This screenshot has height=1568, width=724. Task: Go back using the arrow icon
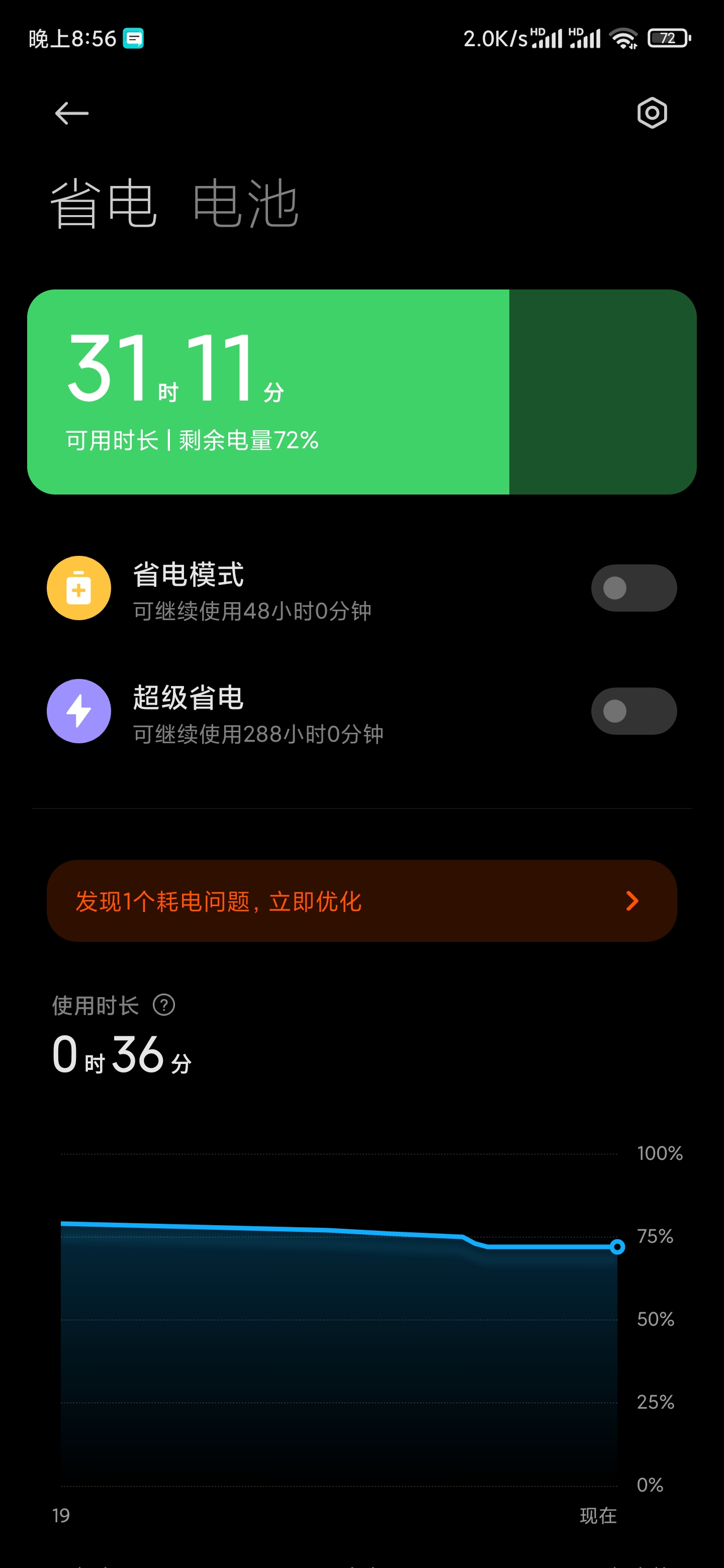71,113
